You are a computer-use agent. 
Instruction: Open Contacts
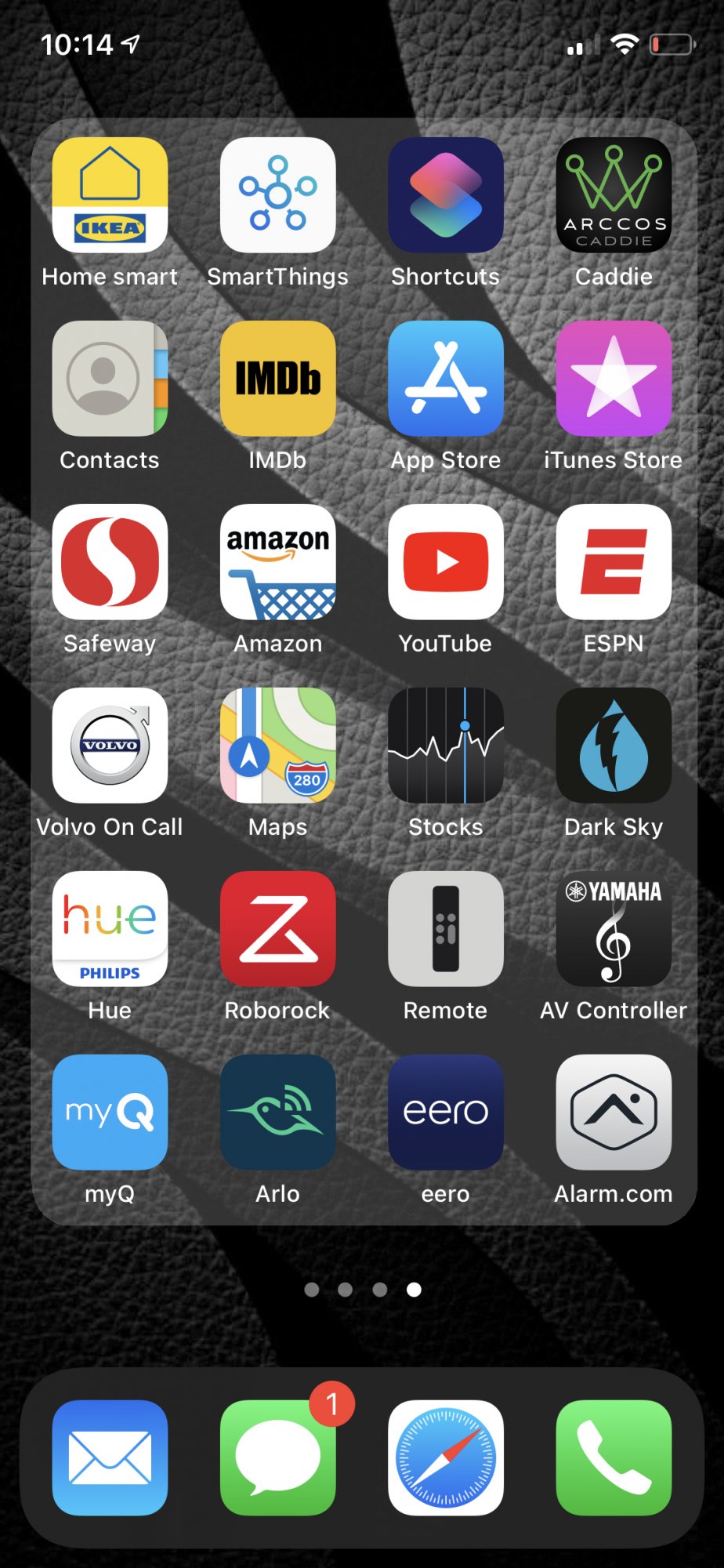point(110,379)
